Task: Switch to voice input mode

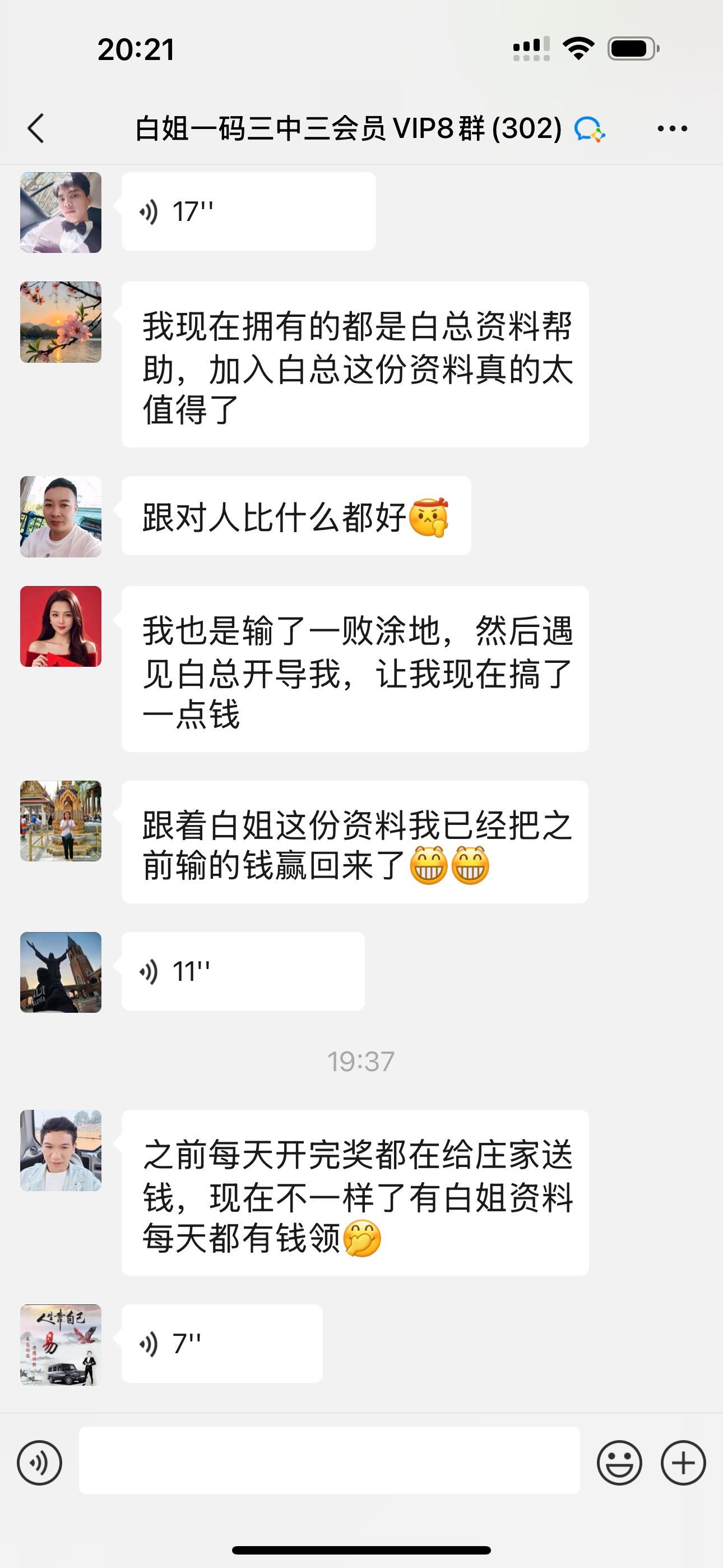Action: coord(40,1463)
